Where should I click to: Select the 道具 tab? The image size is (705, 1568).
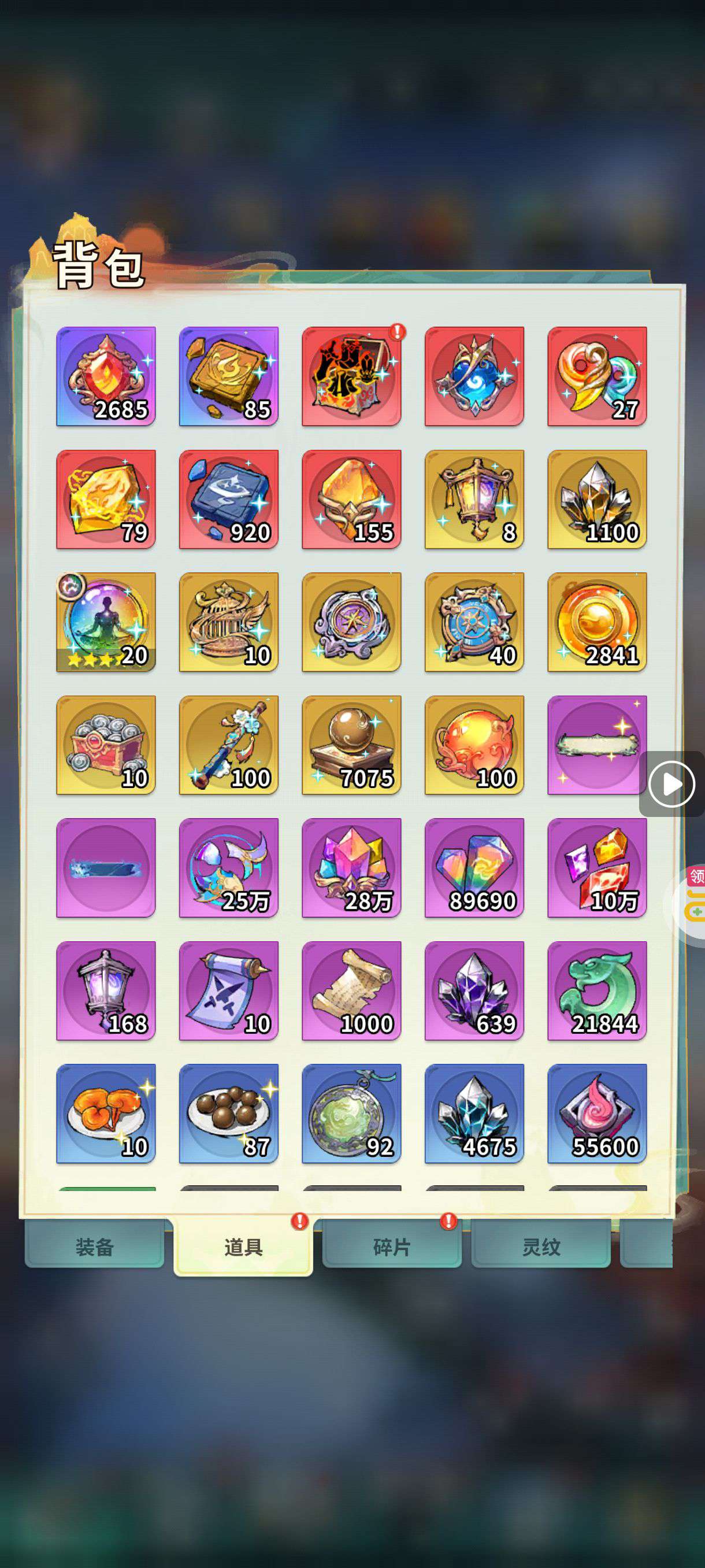(x=243, y=1247)
